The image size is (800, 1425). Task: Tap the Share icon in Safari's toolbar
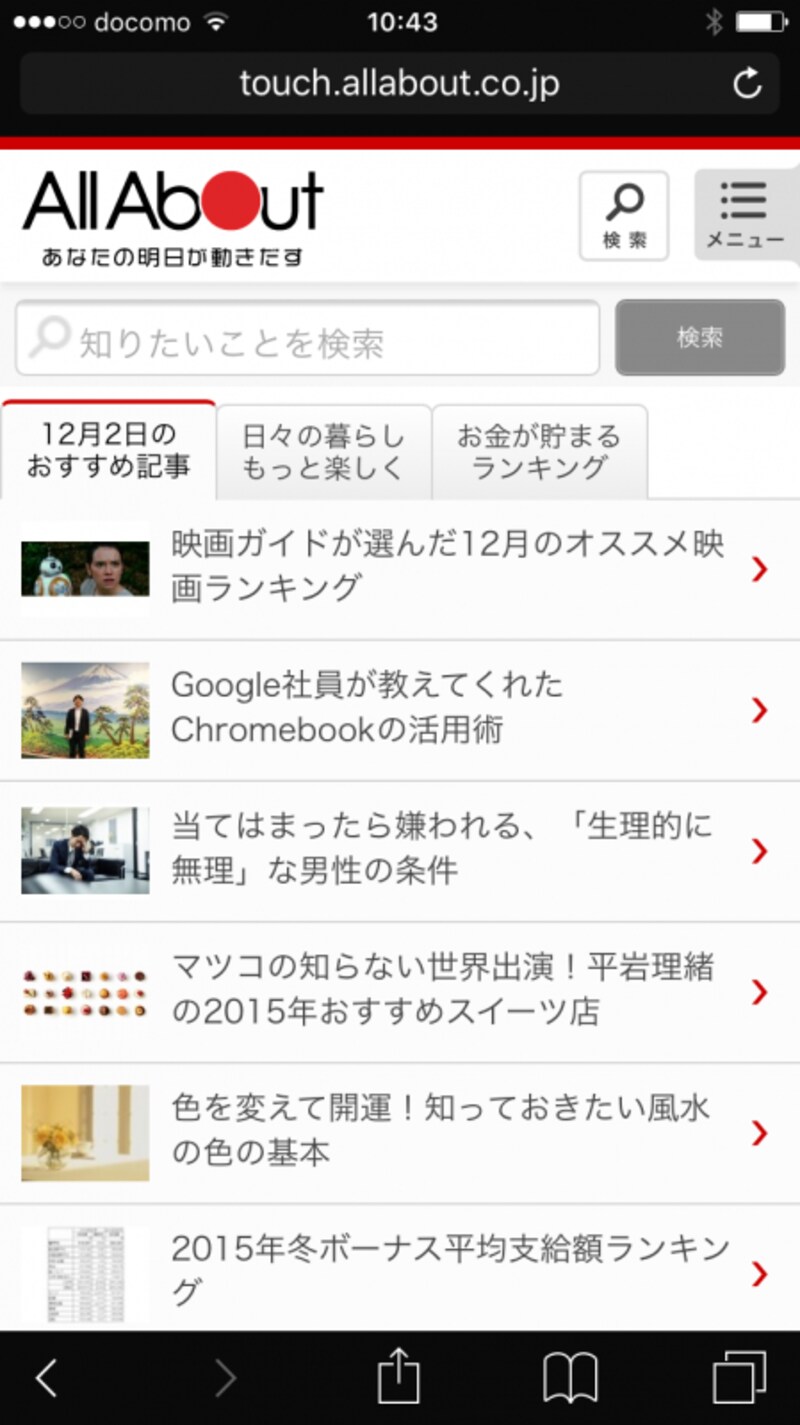[400, 1377]
